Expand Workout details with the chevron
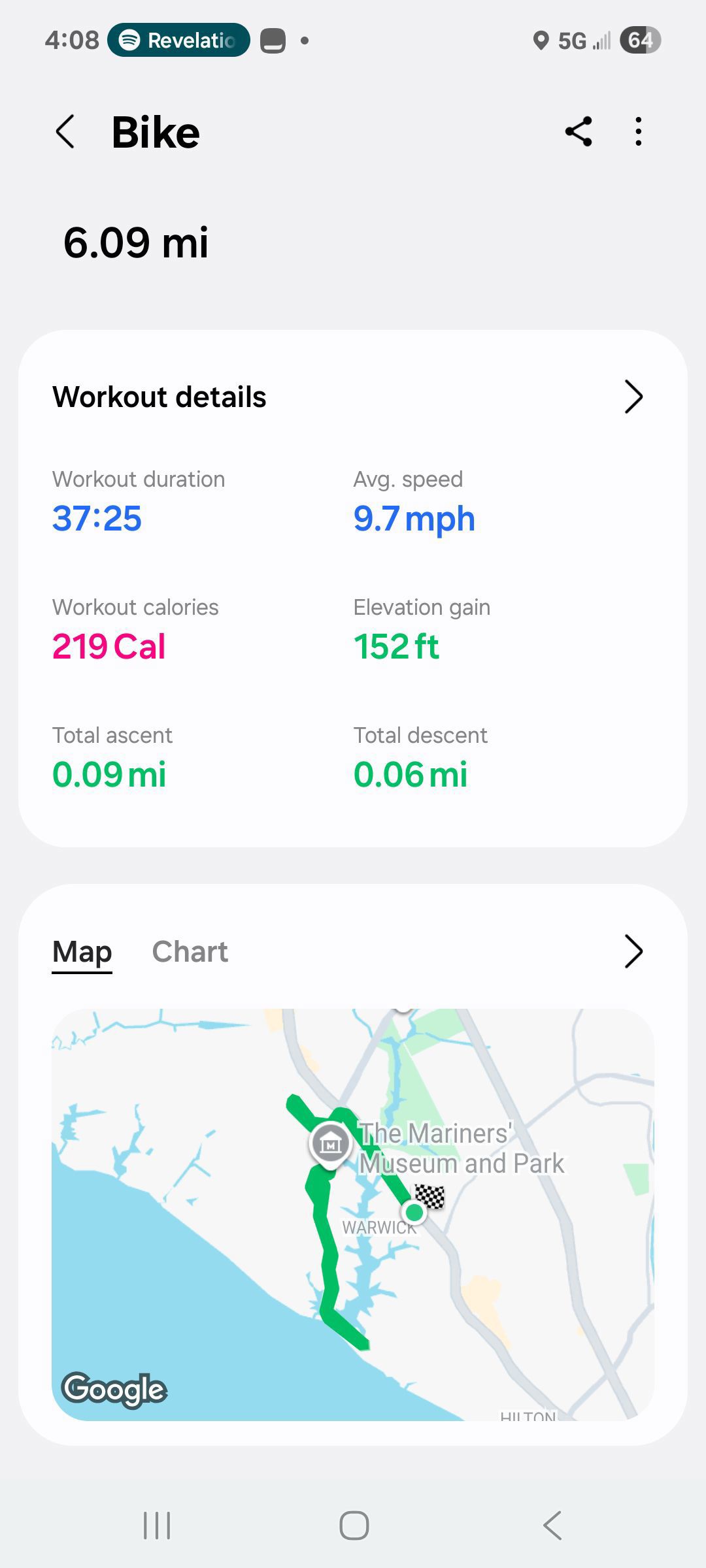 (x=633, y=397)
